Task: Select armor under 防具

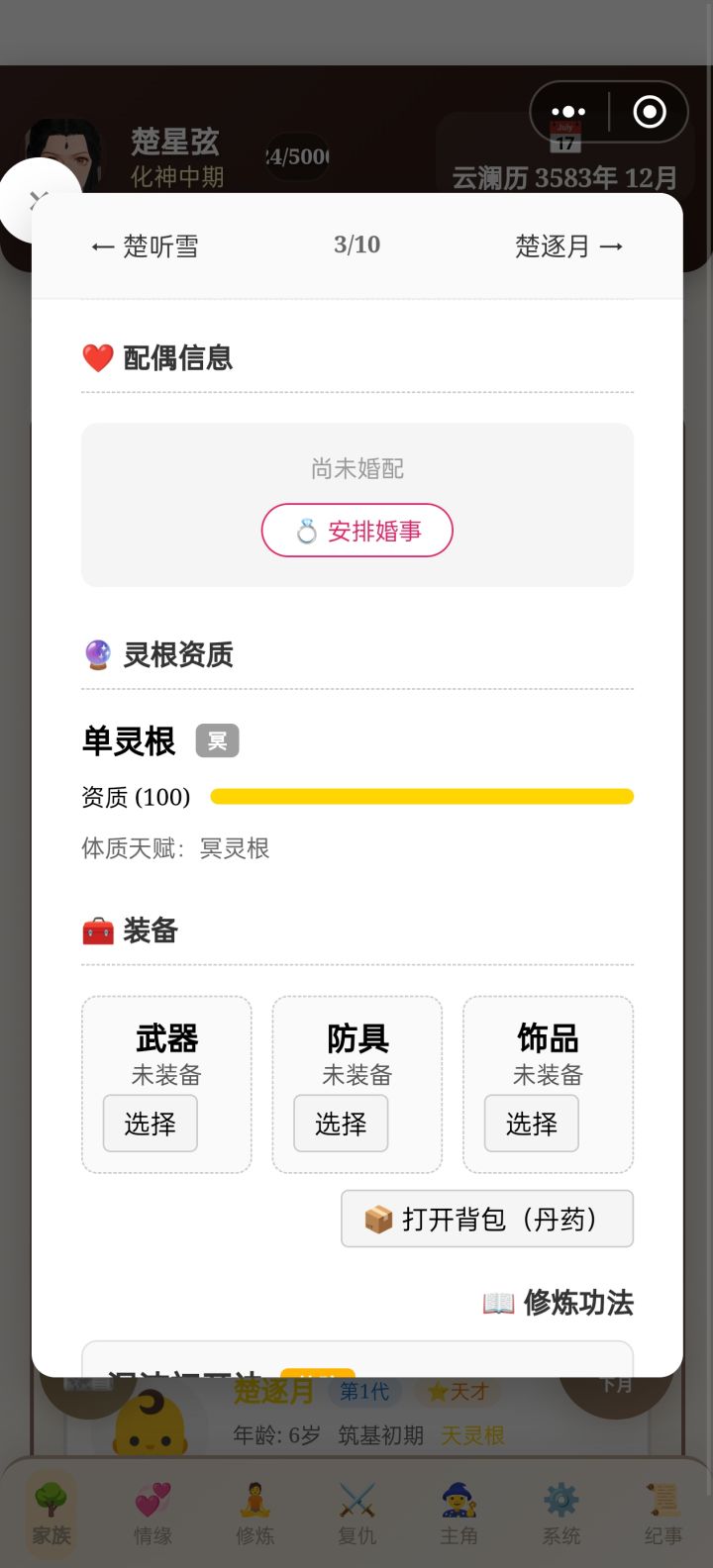Action: [x=341, y=1124]
